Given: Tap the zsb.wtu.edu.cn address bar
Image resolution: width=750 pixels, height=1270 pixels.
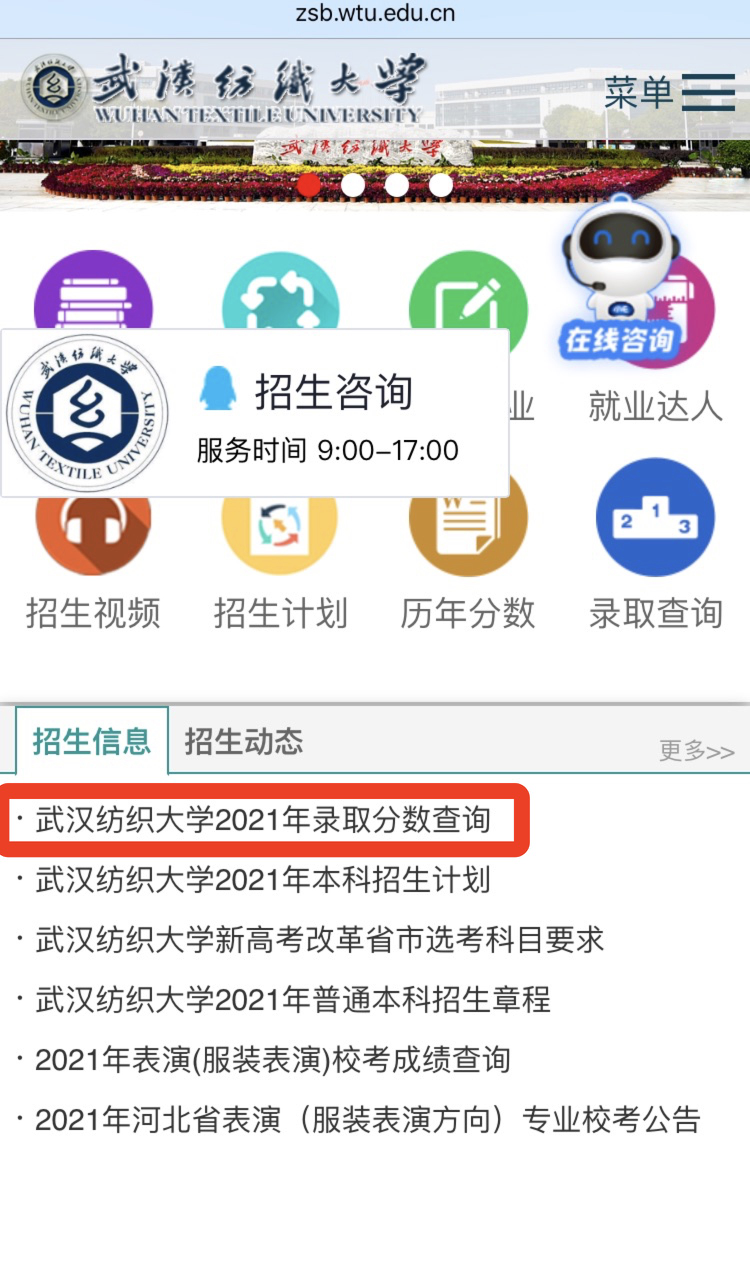Looking at the screenshot, I should 375,14.
